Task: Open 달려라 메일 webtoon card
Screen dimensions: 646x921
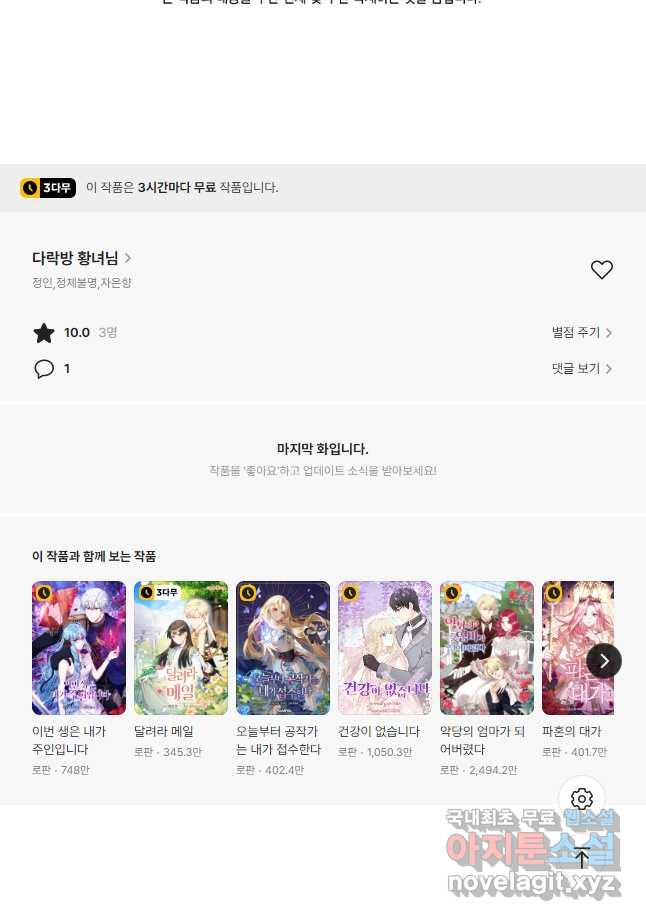Action: [x=181, y=648]
